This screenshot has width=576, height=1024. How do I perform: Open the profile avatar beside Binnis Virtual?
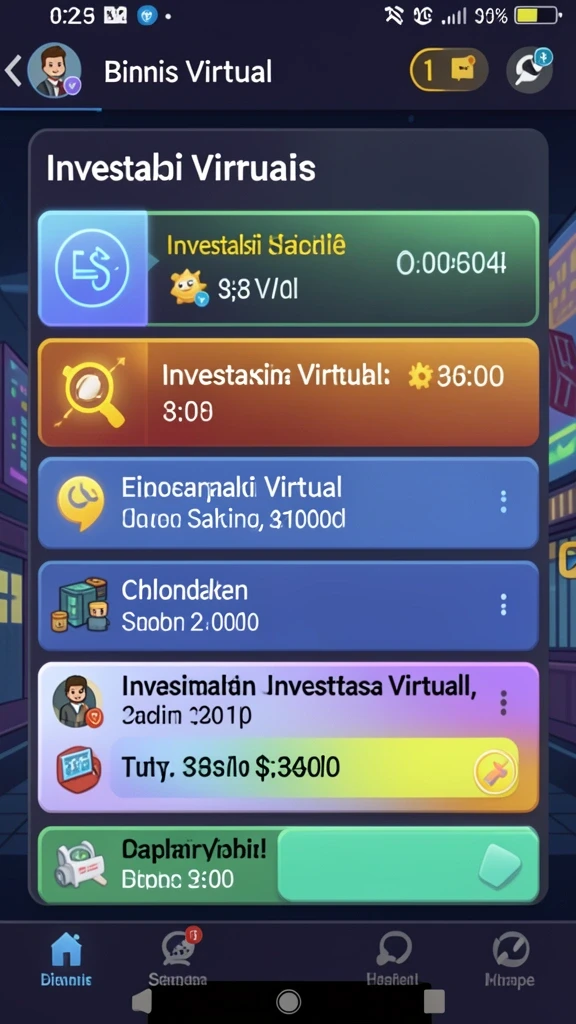pyautogui.click(x=54, y=71)
